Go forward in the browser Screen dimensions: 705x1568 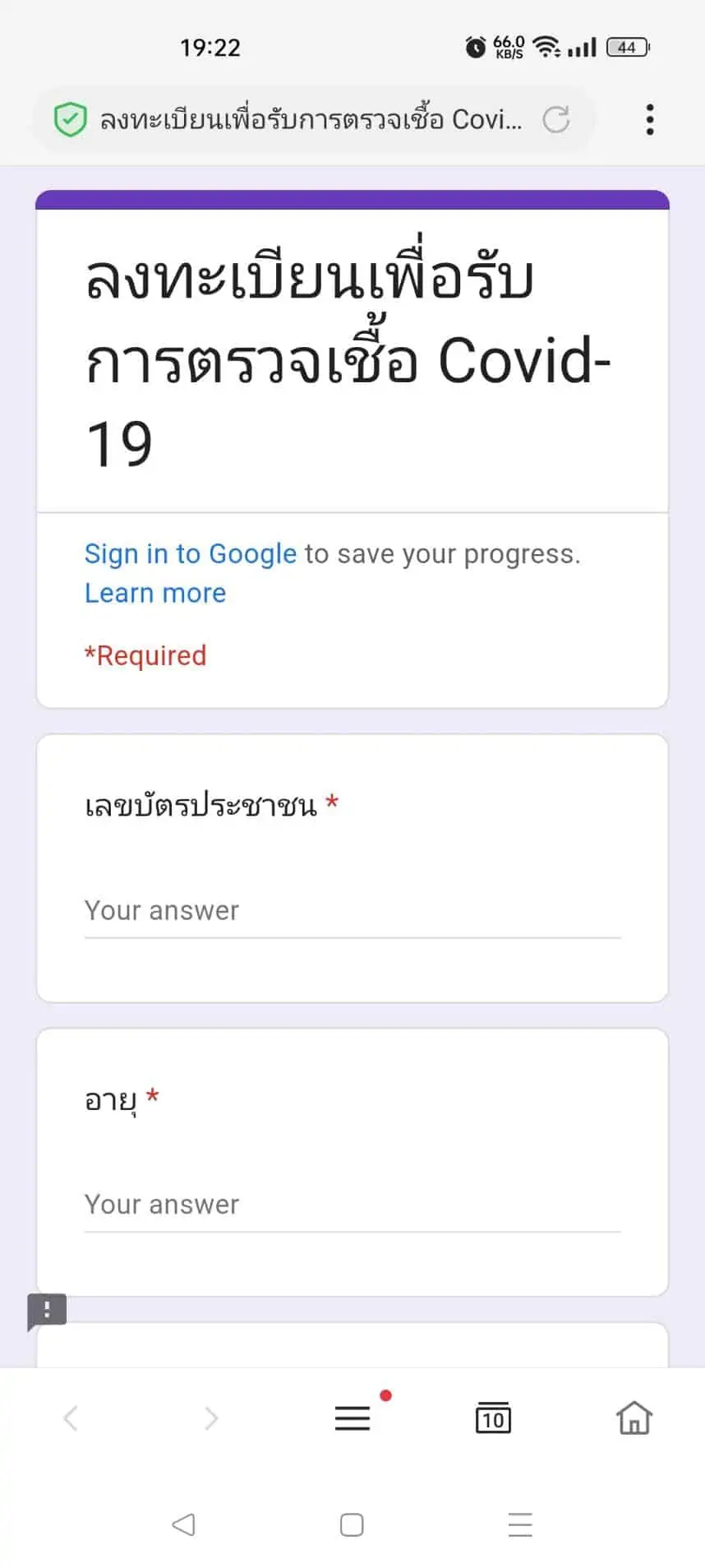tap(211, 1418)
